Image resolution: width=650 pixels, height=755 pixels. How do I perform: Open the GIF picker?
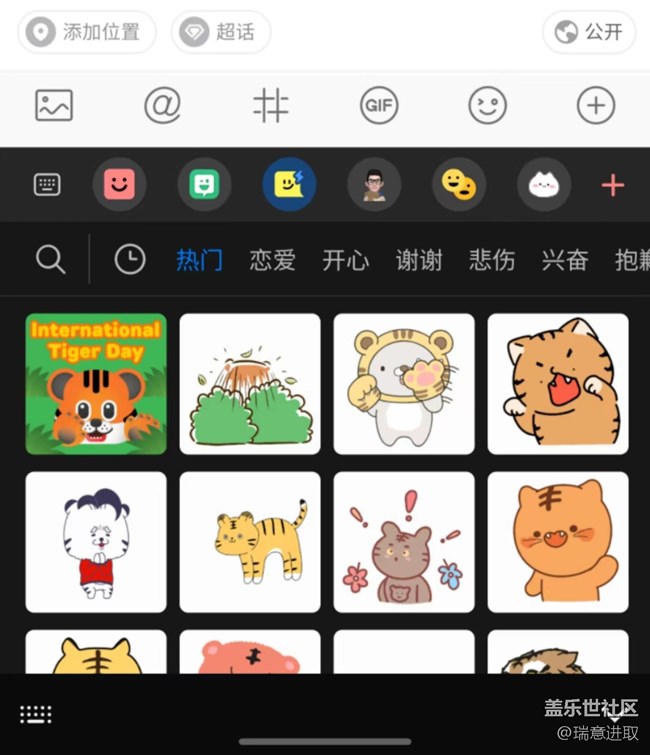(x=379, y=105)
